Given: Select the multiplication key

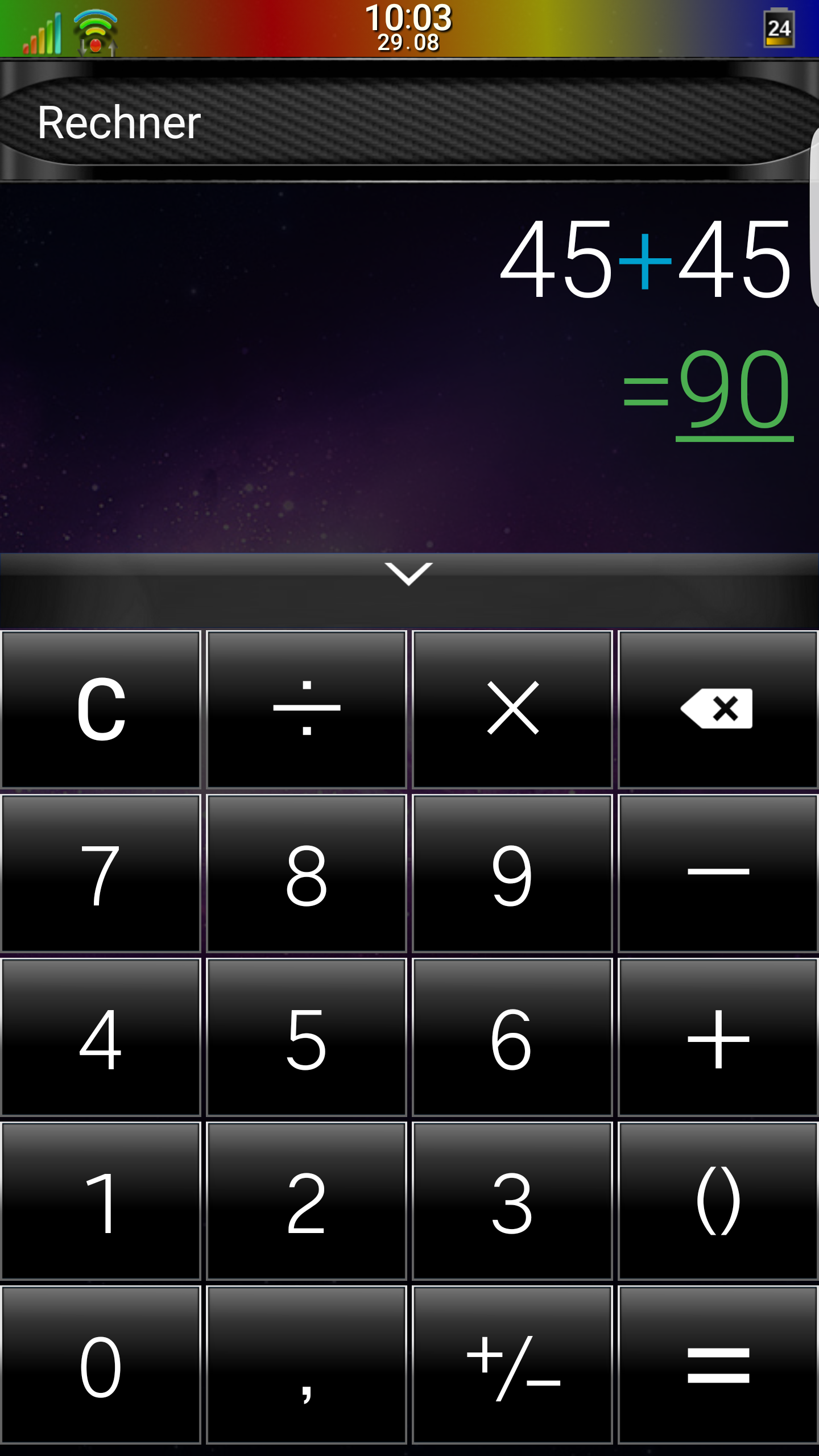Looking at the screenshot, I should 512,709.
